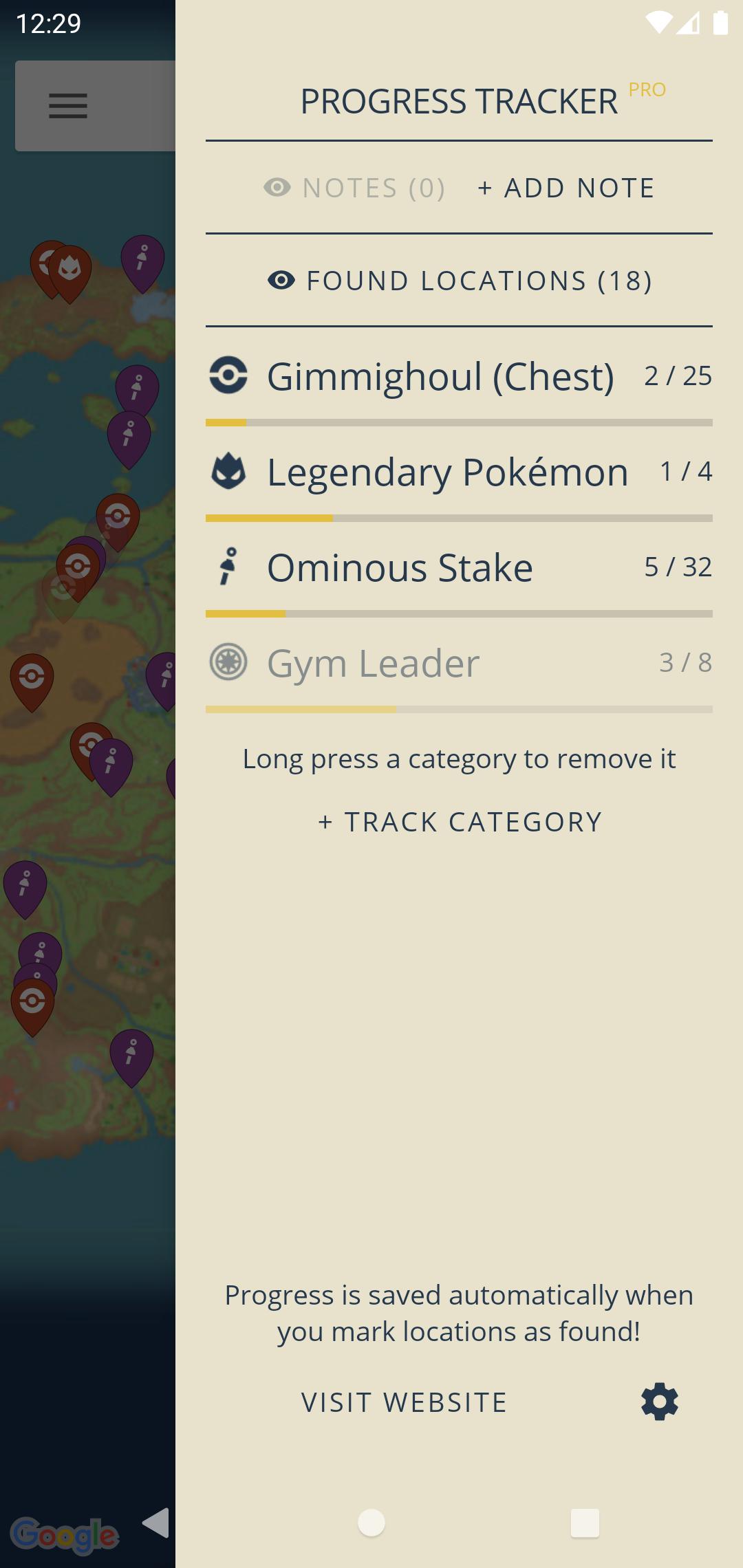Go to the system home screen
Screen dimensions: 743x1568
pyautogui.click(x=371, y=1523)
